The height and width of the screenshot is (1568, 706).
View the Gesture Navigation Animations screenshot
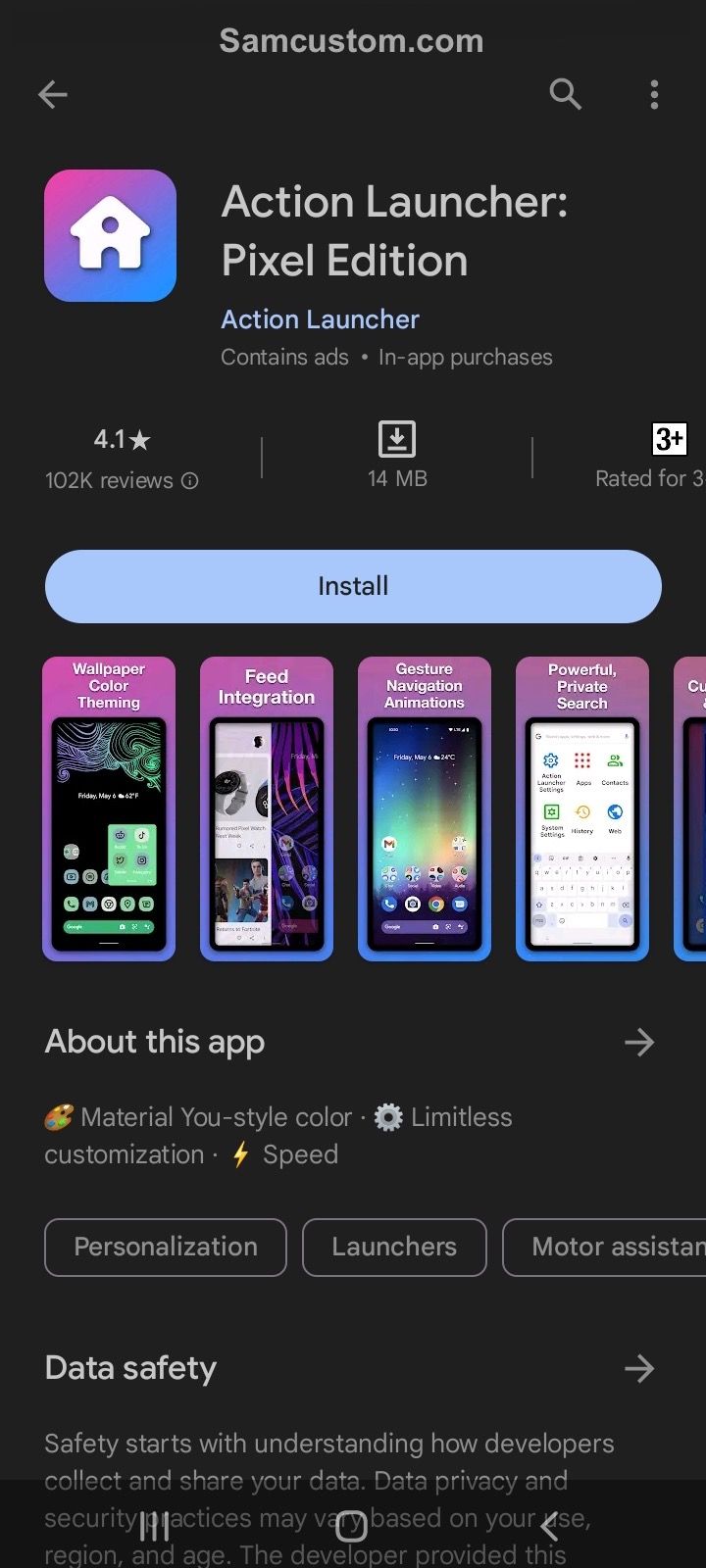[x=425, y=809]
